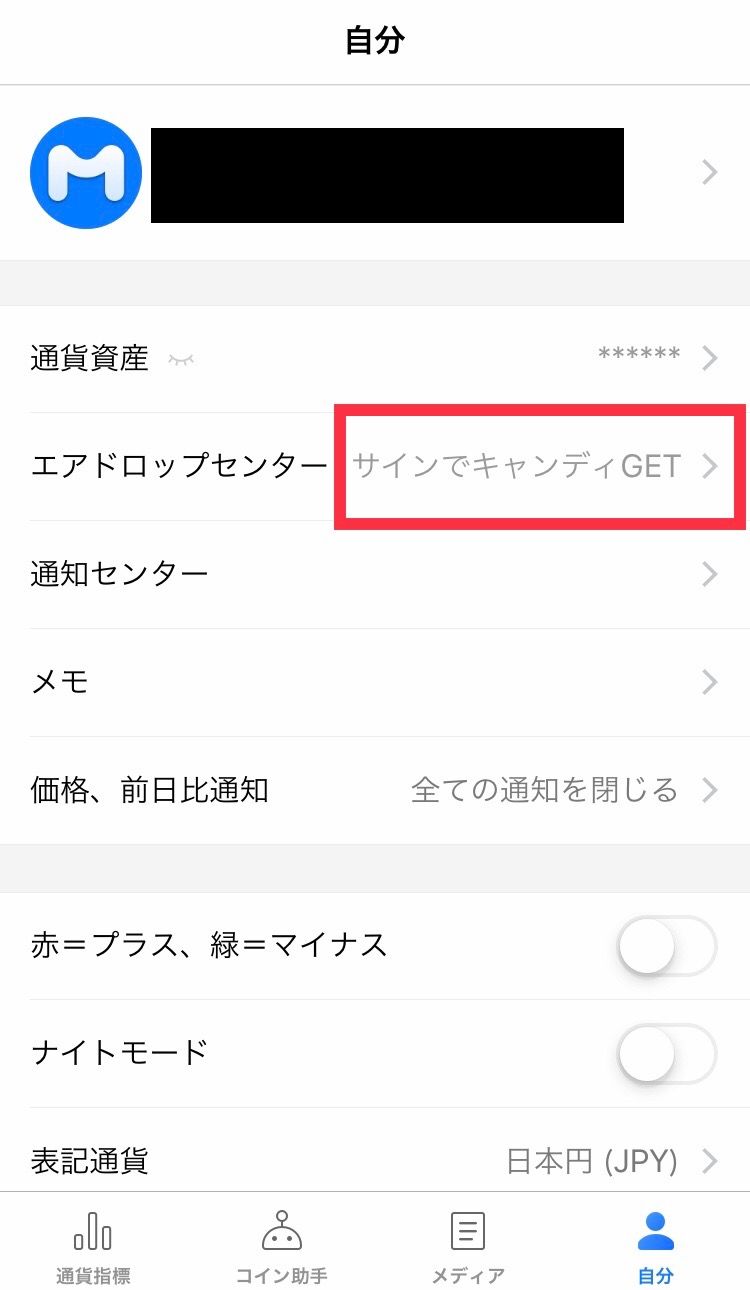This screenshot has height=1290, width=750.
Task: Open 通知センター
Action: 375,574
